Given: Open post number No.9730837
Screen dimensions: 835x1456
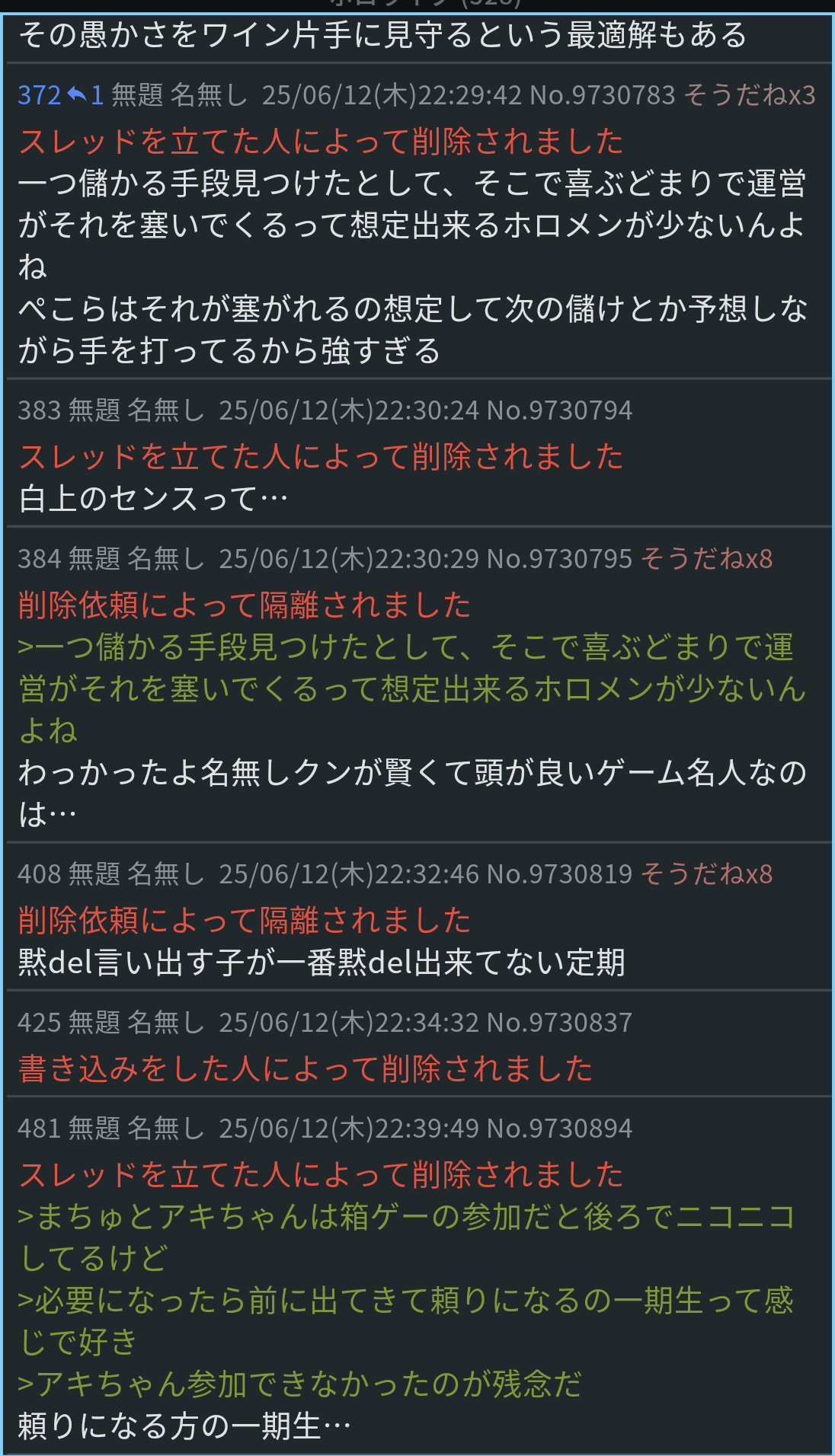Looking at the screenshot, I should (559, 1023).
